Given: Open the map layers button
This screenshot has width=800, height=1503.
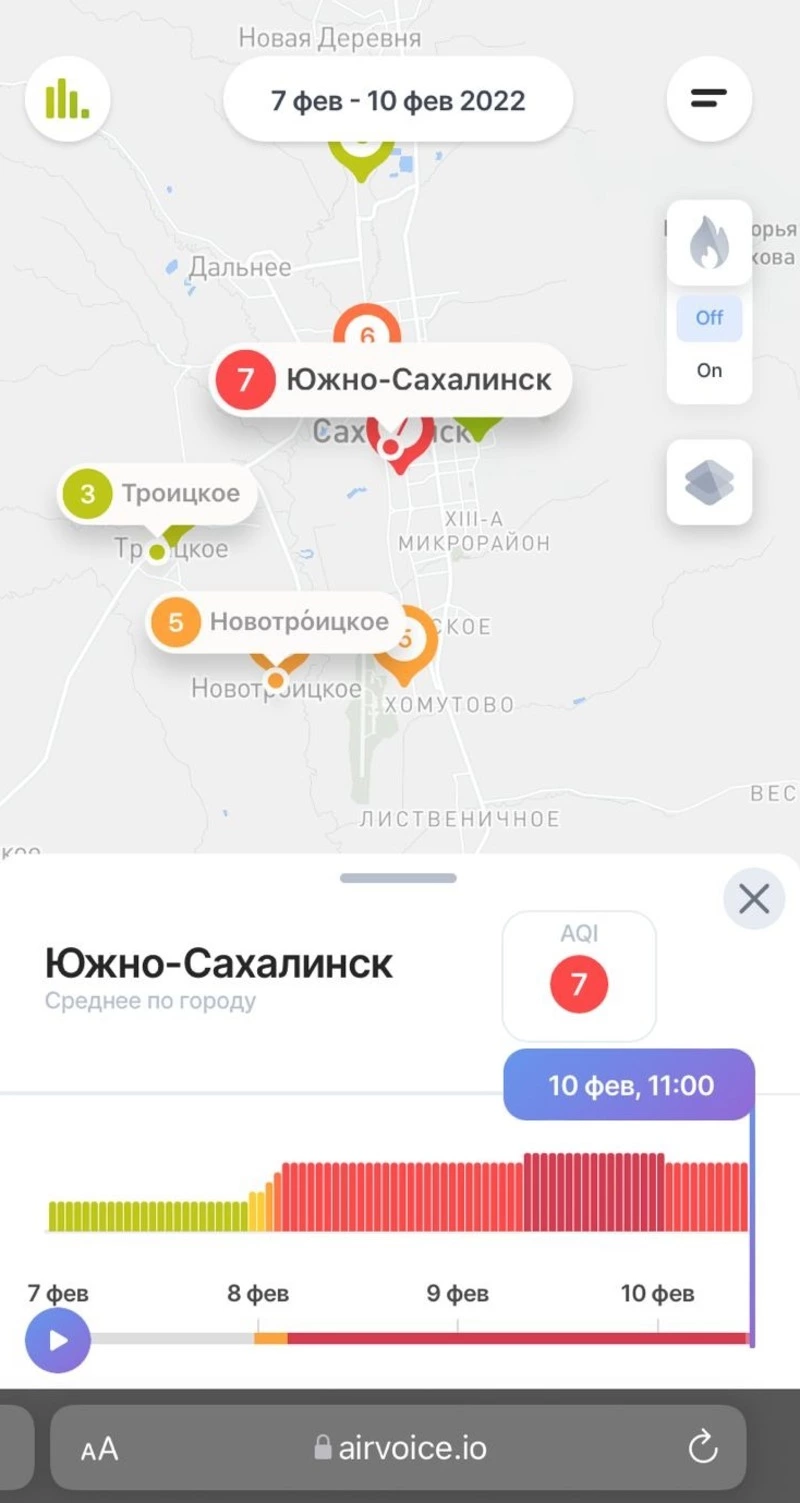Looking at the screenshot, I should [x=709, y=483].
